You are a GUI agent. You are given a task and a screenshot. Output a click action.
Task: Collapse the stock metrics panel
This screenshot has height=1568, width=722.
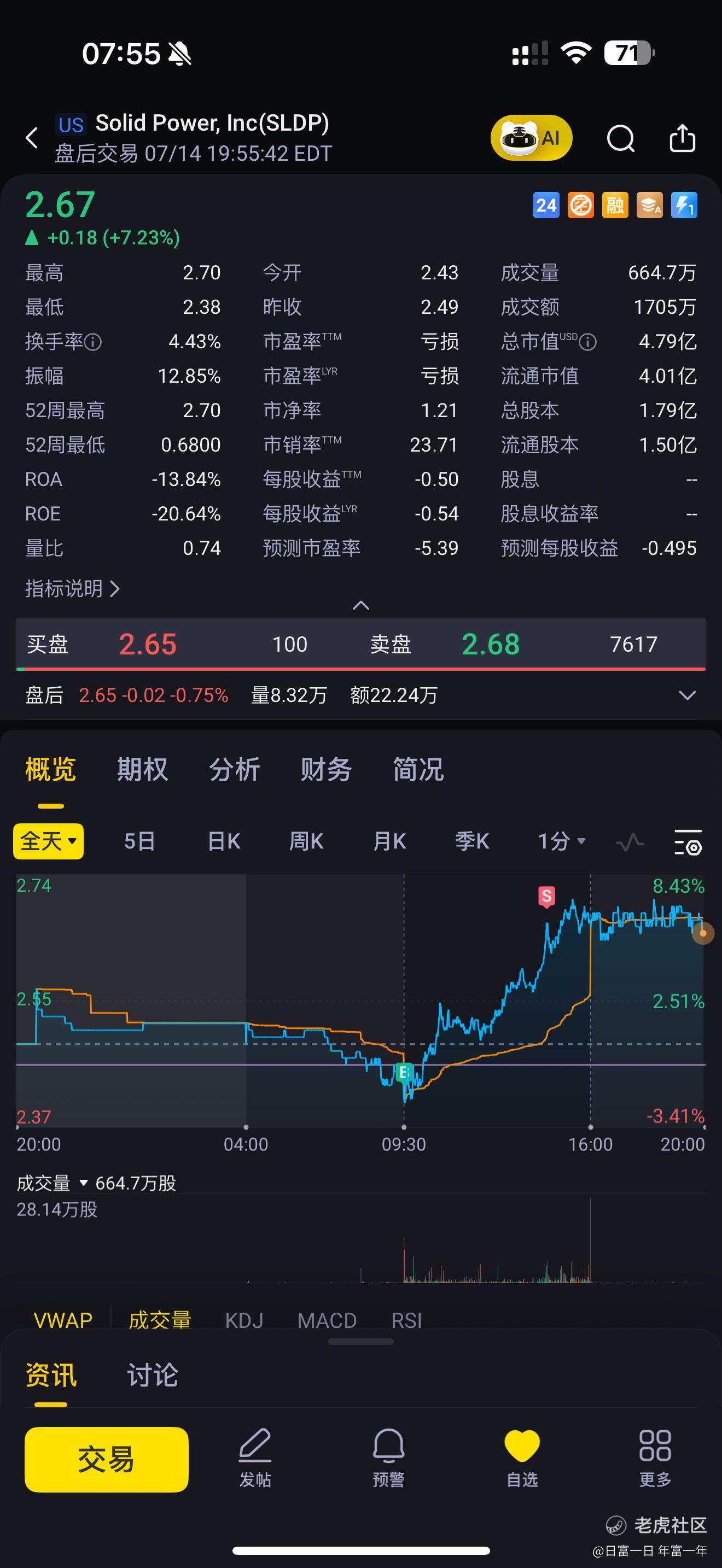[361, 605]
